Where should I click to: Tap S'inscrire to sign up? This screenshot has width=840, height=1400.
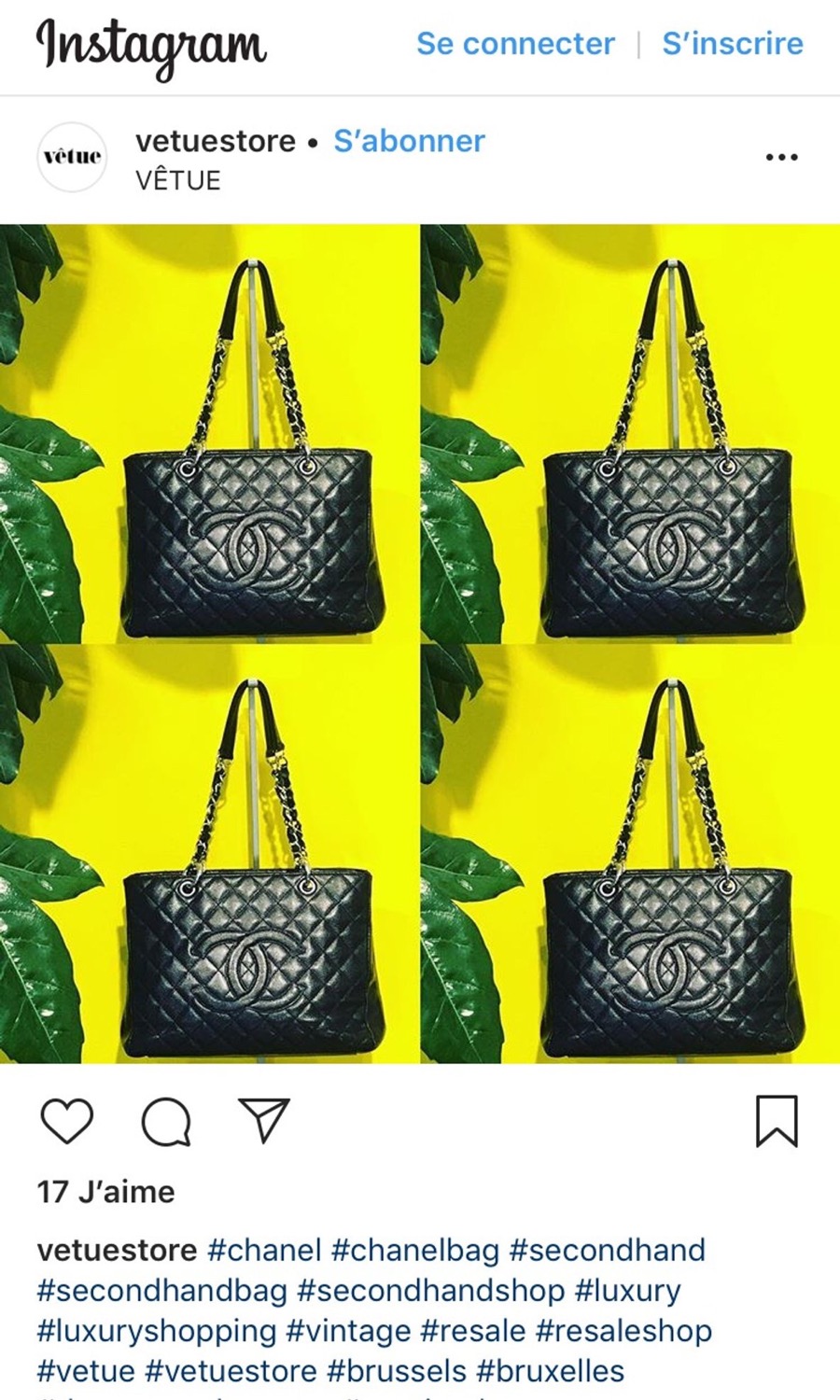732,44
